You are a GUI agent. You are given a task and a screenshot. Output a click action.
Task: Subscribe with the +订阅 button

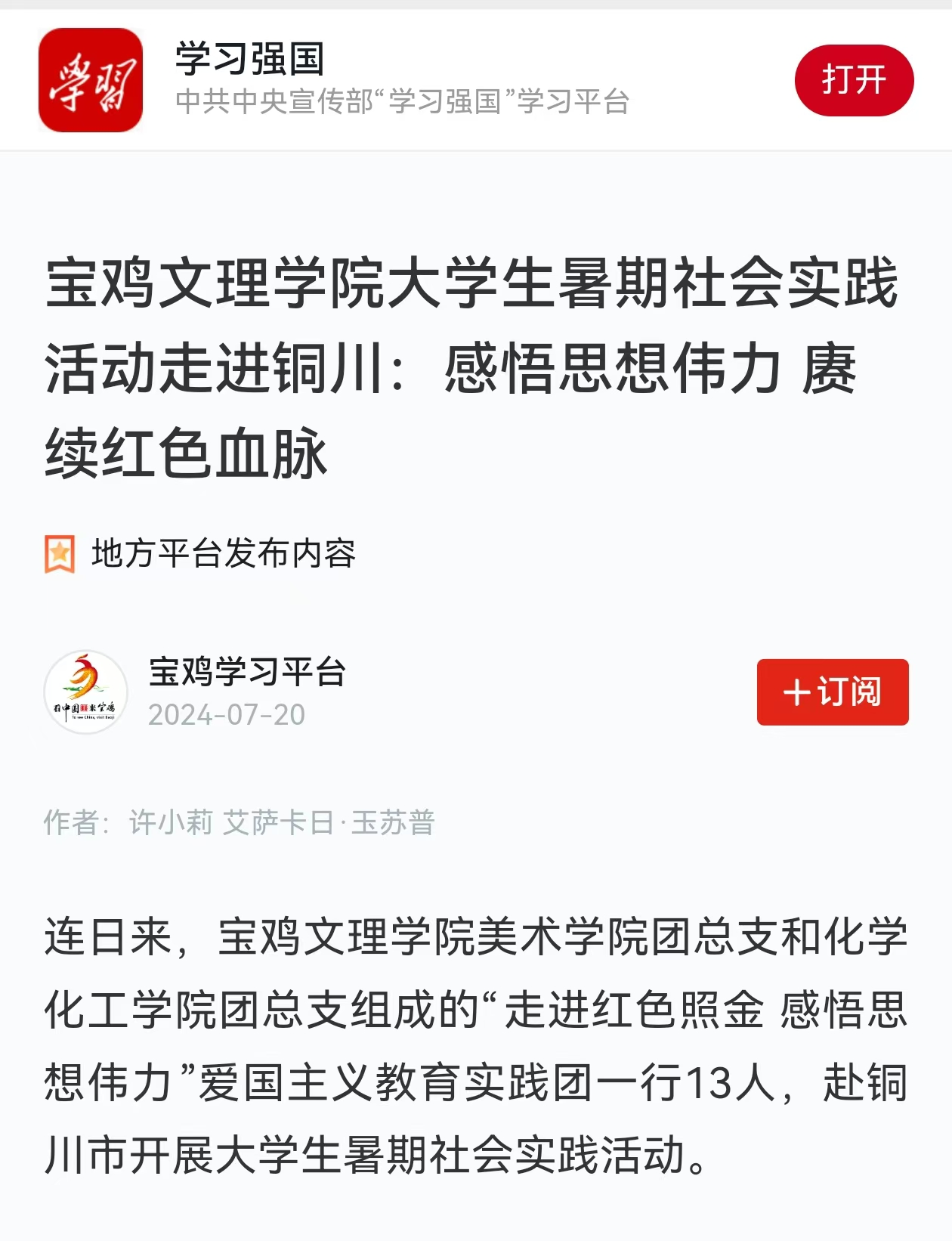832,692
